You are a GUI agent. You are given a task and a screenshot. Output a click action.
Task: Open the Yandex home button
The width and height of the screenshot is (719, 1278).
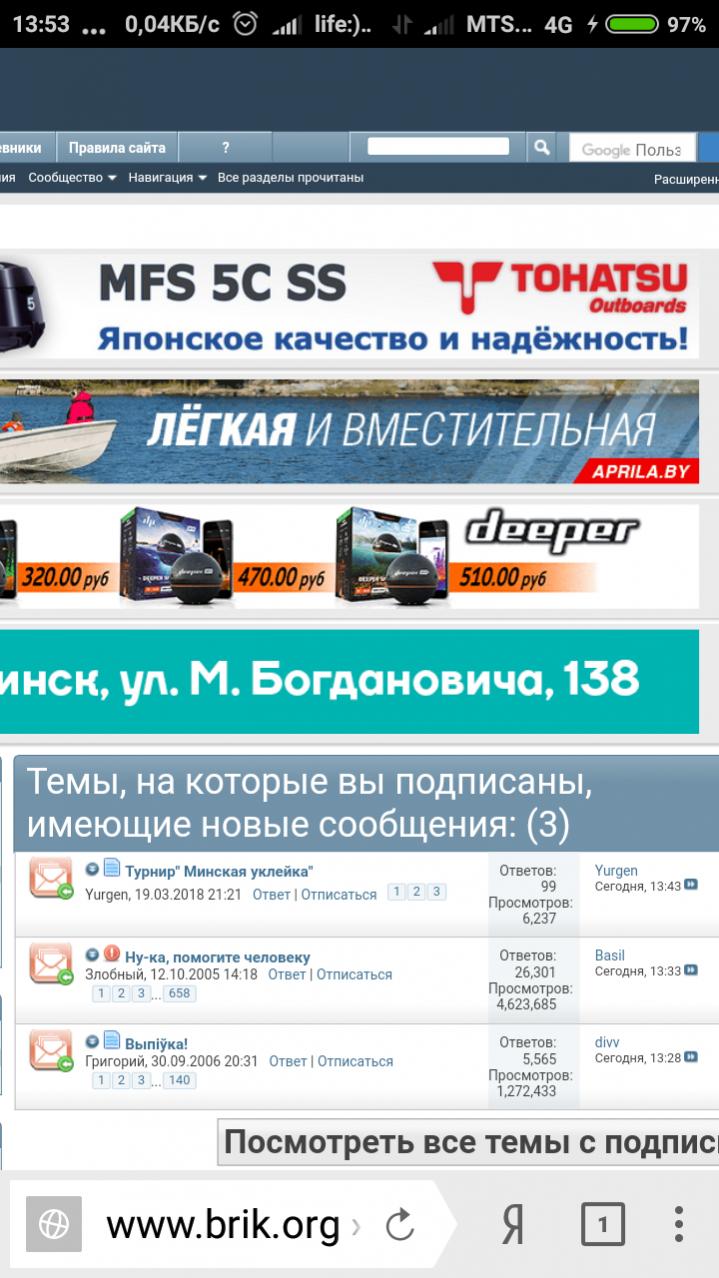pos(512,1224)
